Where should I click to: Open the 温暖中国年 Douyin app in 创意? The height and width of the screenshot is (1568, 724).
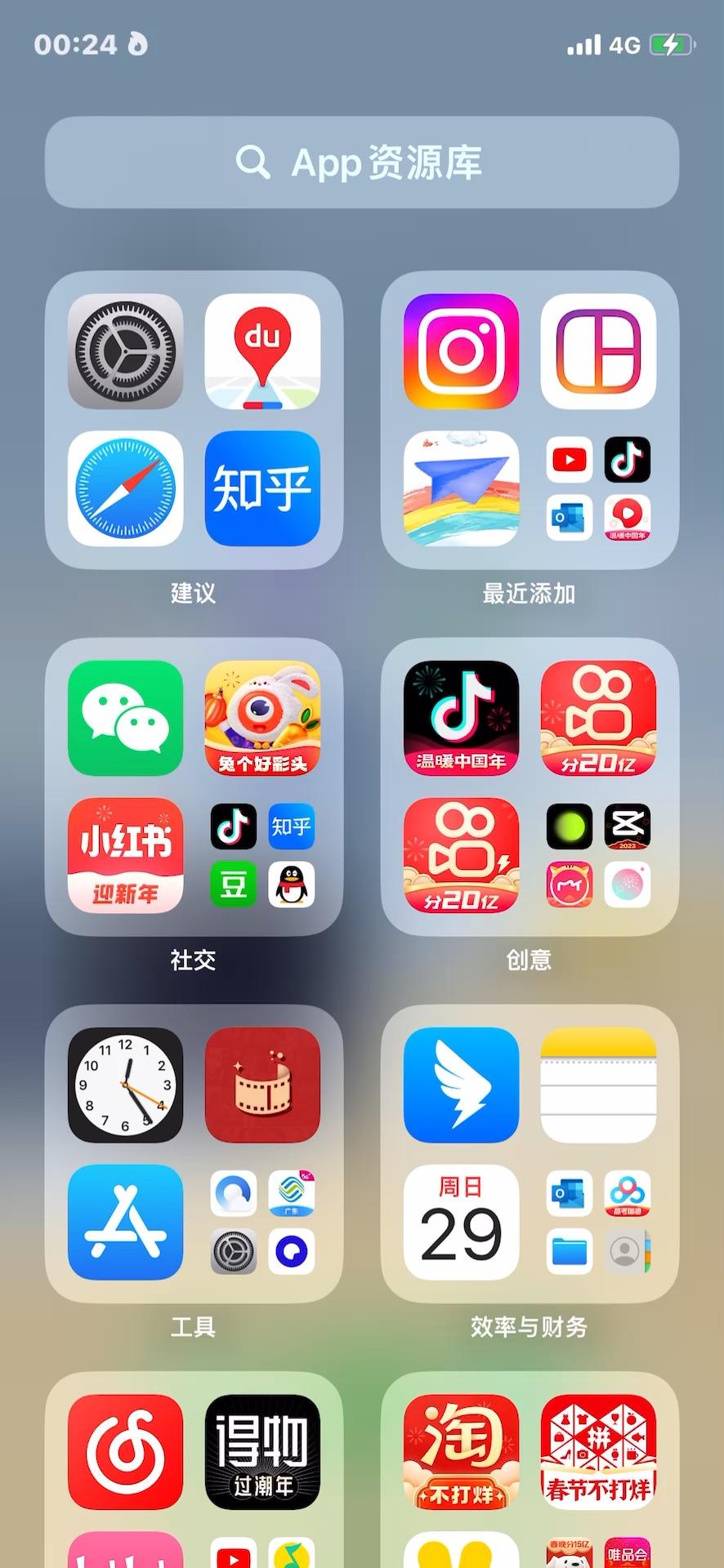pyautogui.click(x=461, y=718)
